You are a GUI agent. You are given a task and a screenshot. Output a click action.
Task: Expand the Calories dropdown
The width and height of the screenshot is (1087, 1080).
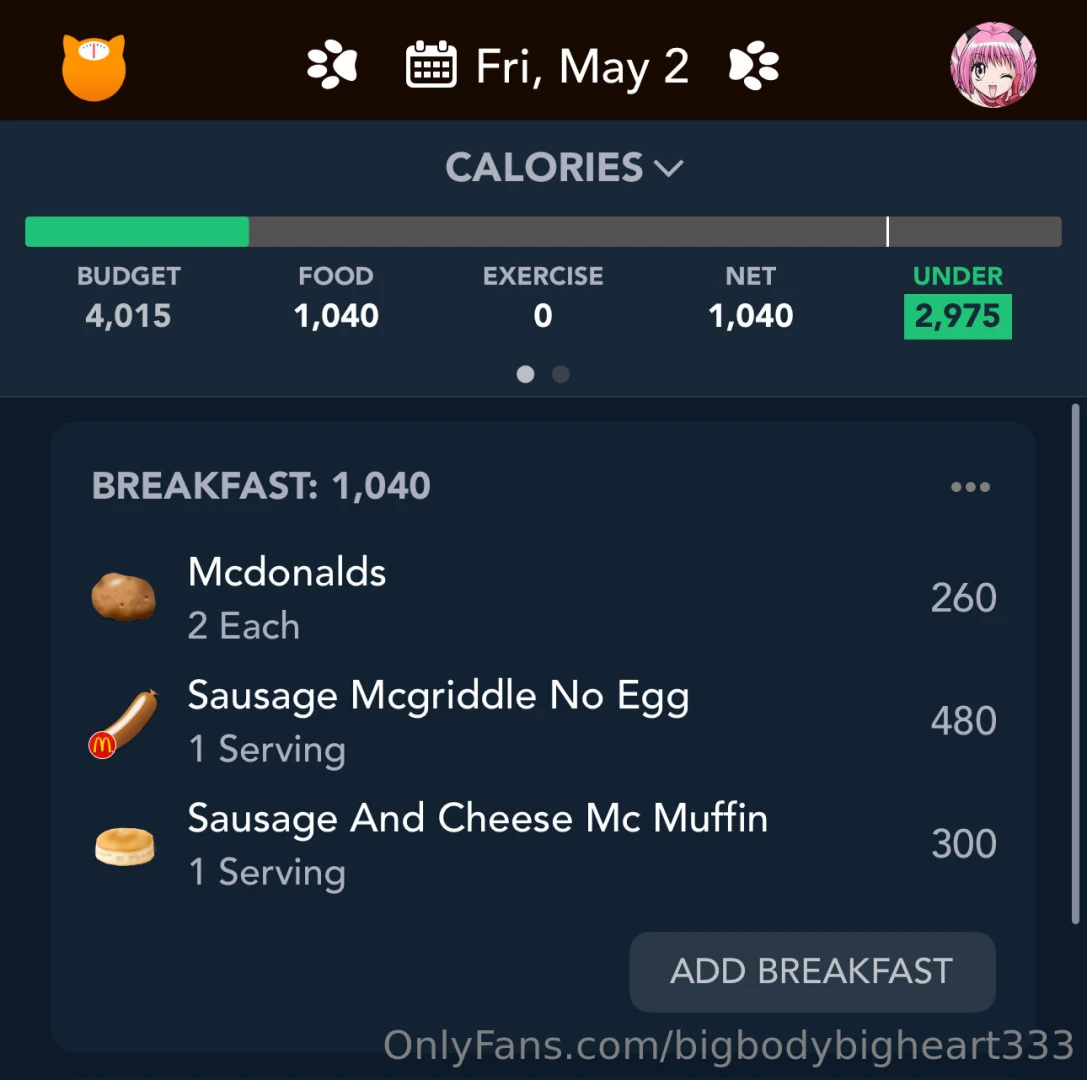563,167
